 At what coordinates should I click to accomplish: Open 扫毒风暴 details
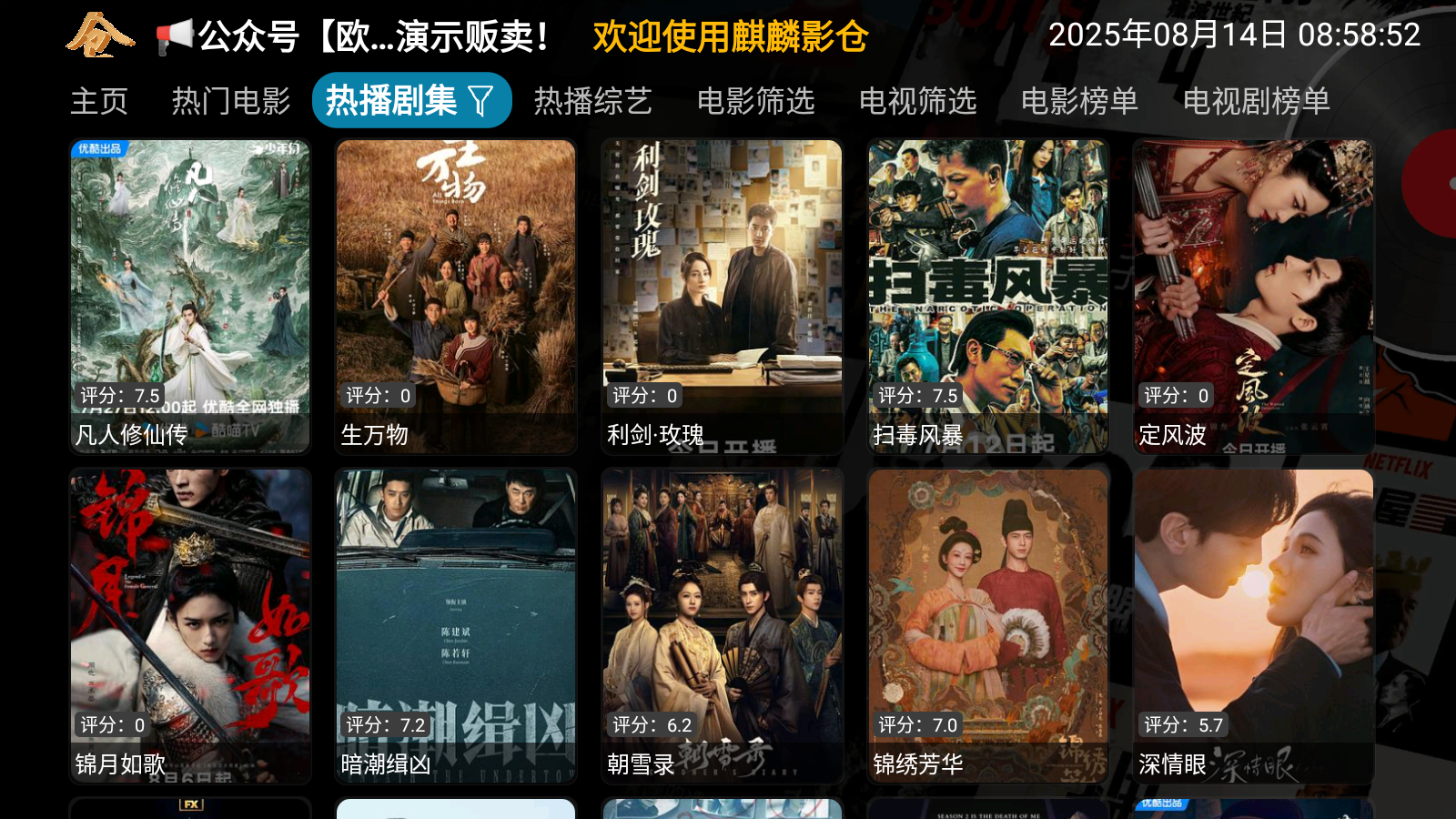click(988, 296)
